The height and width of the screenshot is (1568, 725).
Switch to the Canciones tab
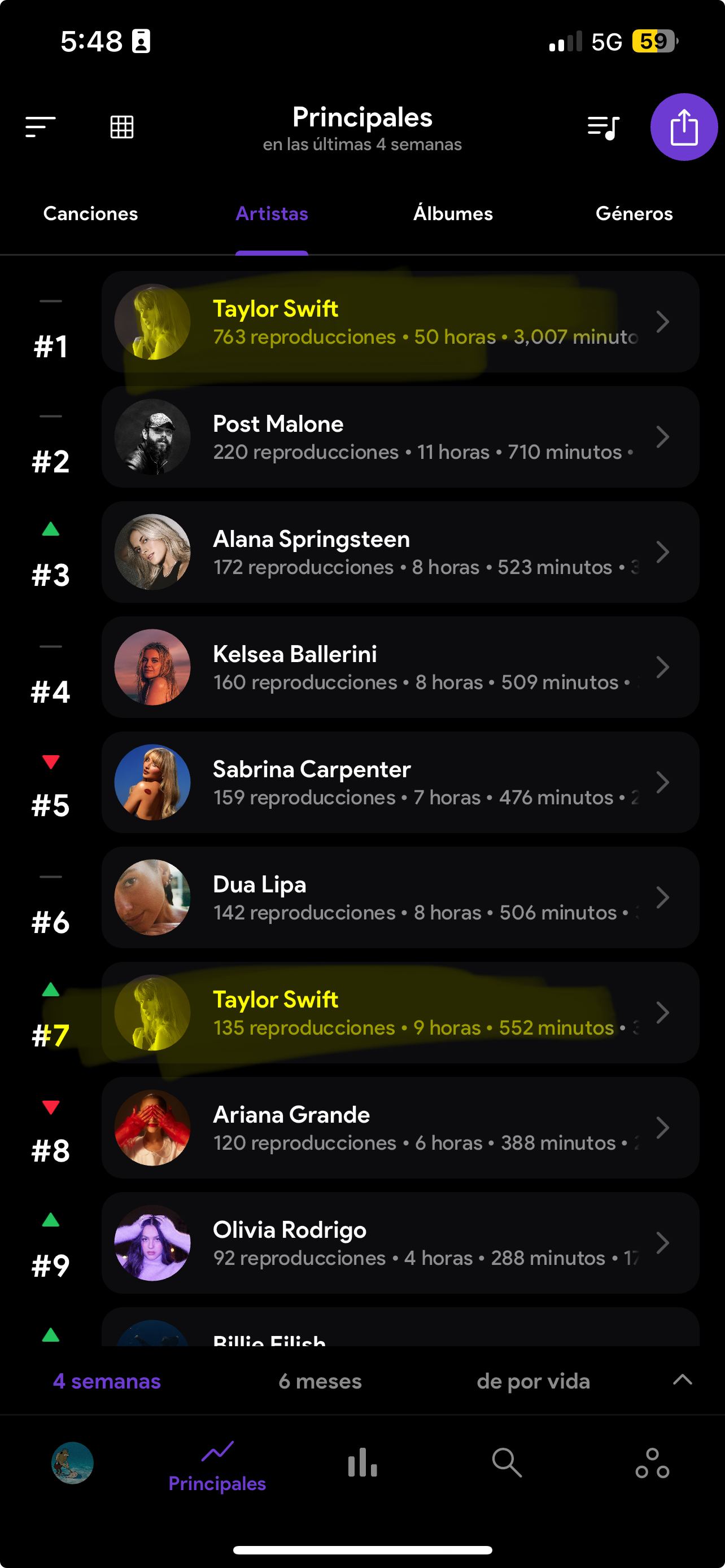point(91,214)
